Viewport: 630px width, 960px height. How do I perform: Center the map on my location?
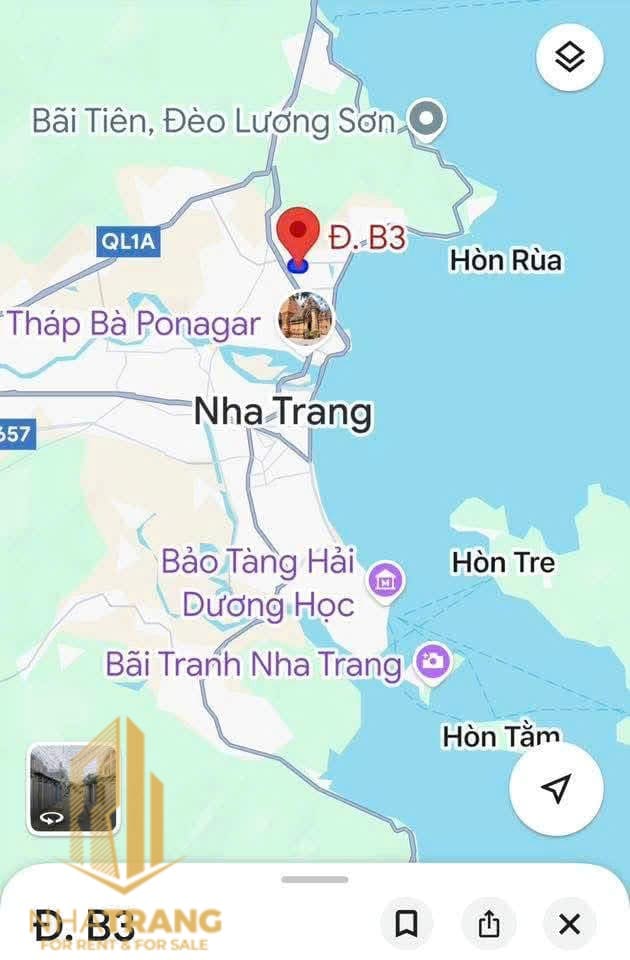click(x=556, y=788)
